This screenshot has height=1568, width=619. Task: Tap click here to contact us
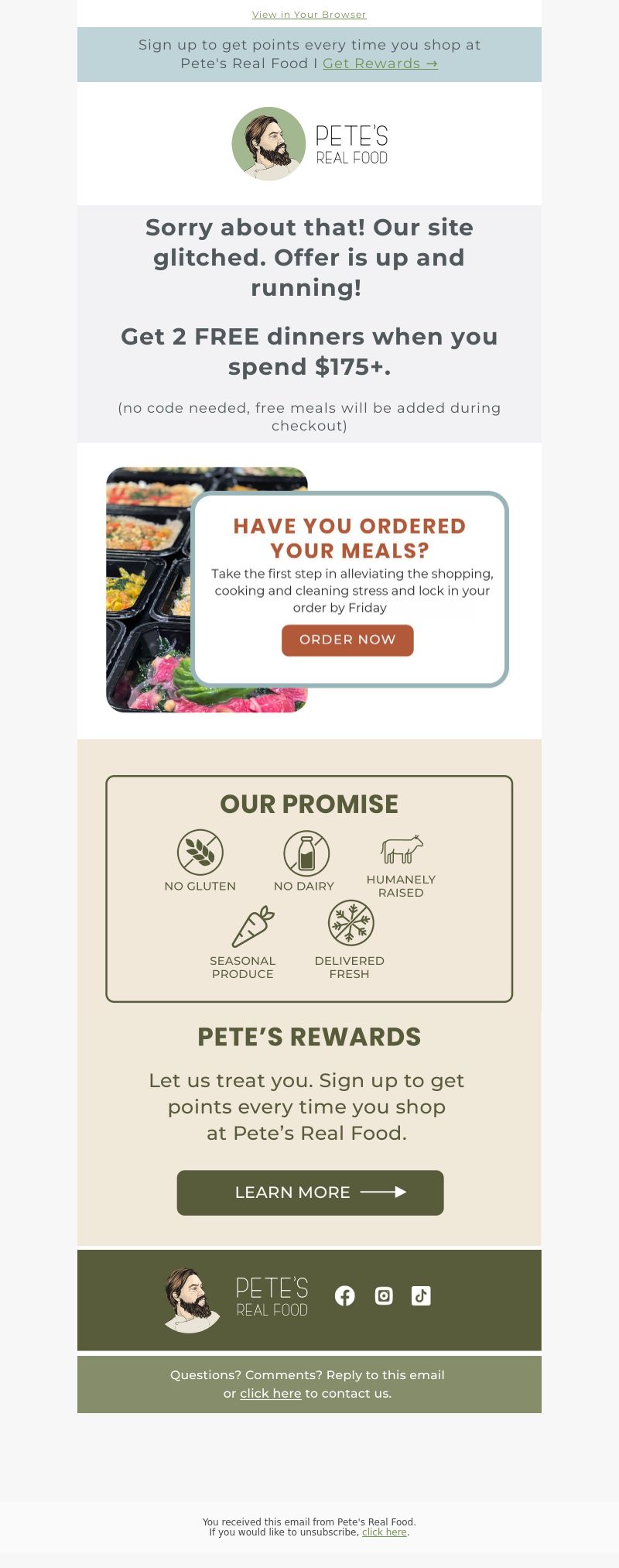coord(270,1393)
